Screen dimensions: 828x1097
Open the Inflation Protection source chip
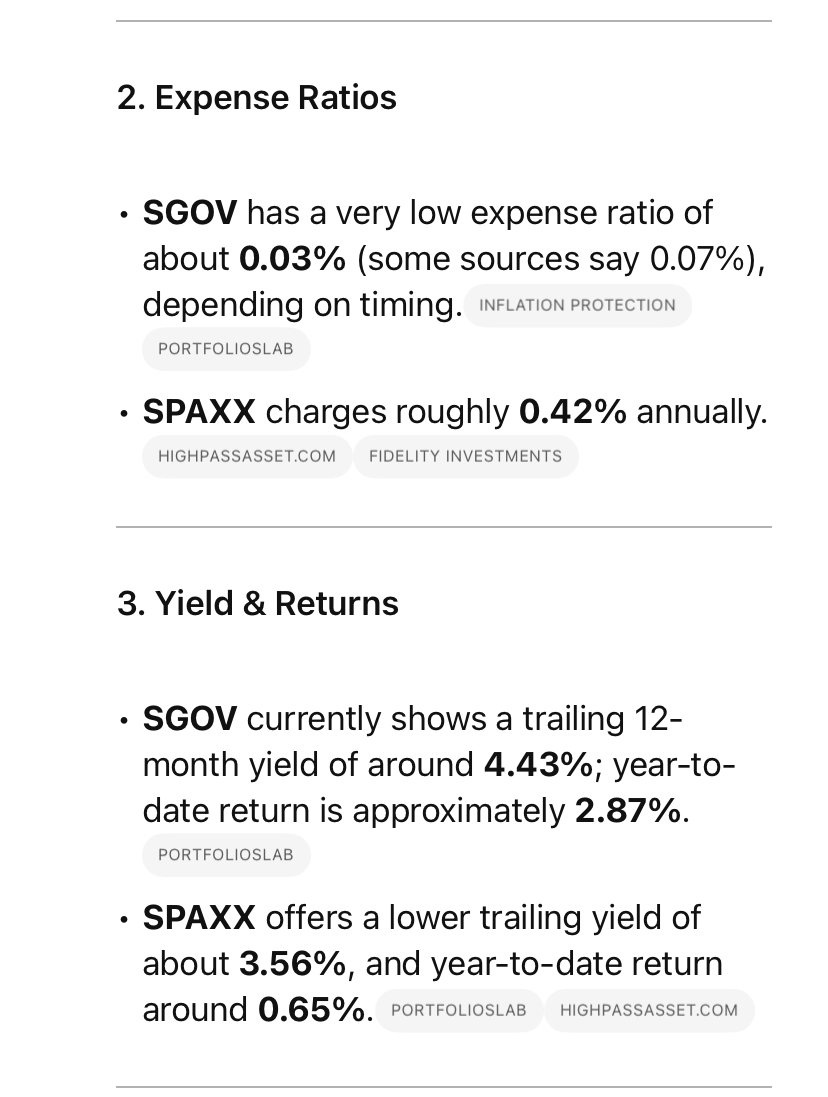coord(578,306)
